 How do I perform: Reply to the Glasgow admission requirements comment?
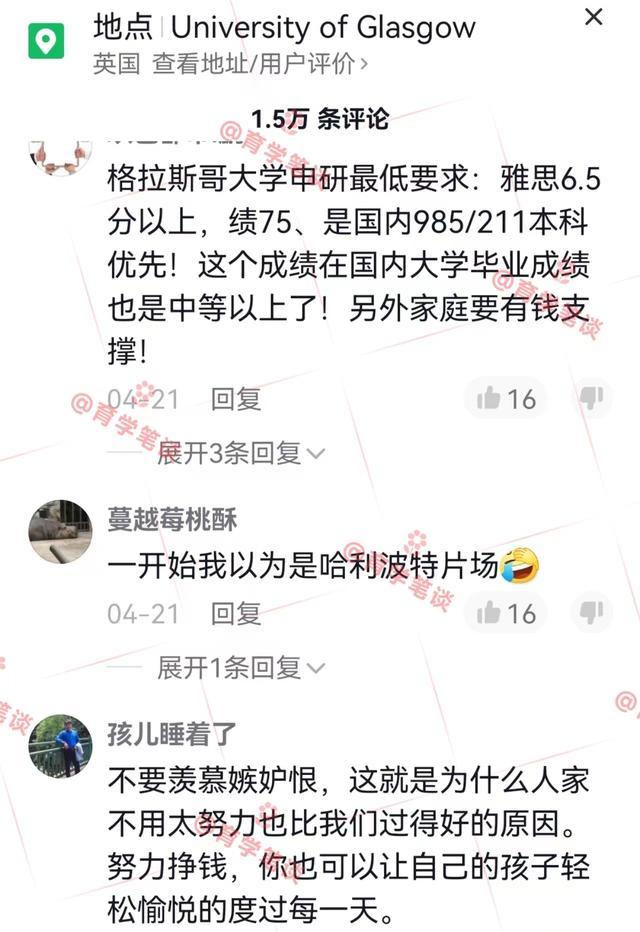(x=236, y=399)
